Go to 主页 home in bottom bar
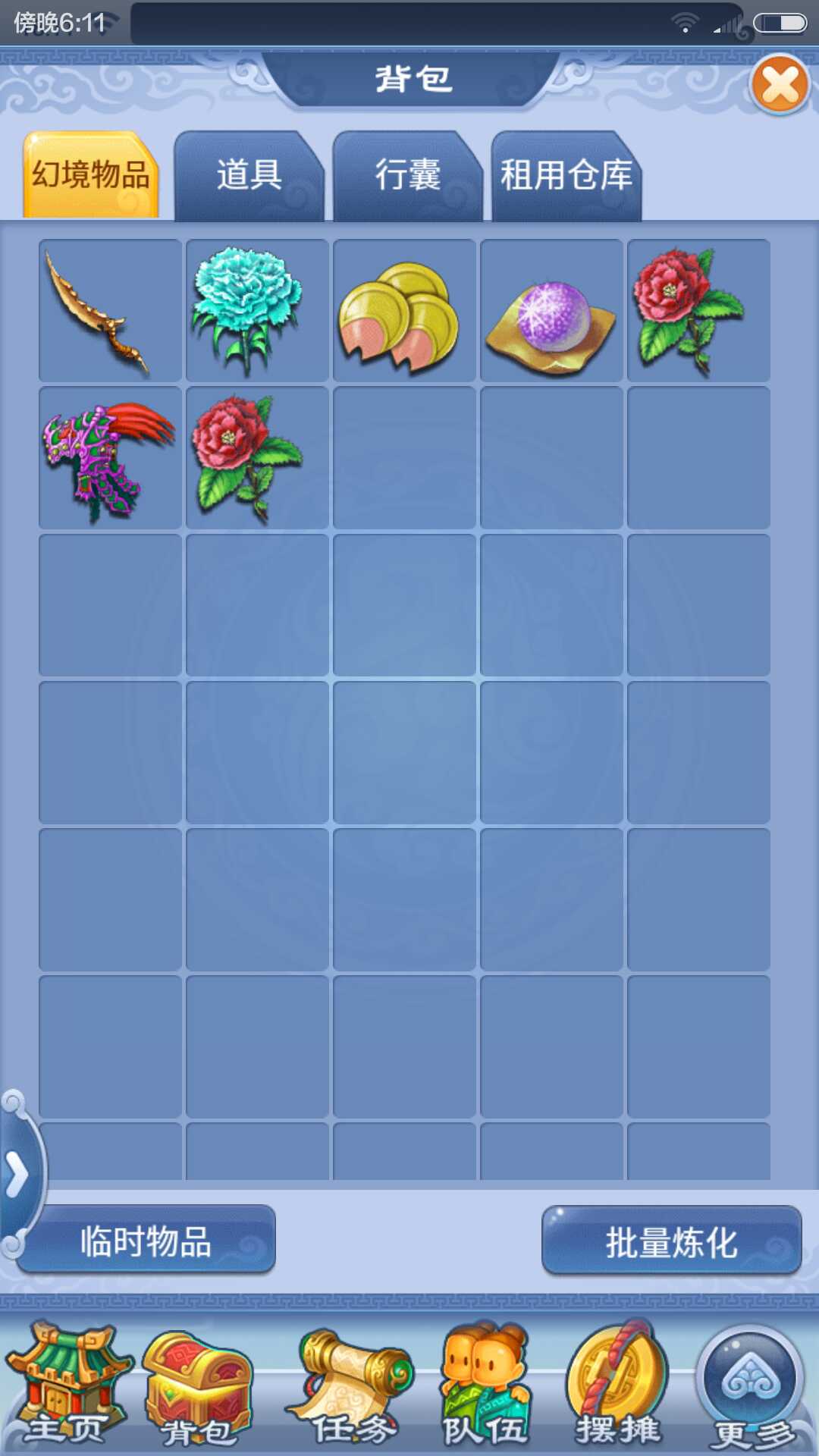Viewport: 819px width, 1456px height. point(67,1386)
